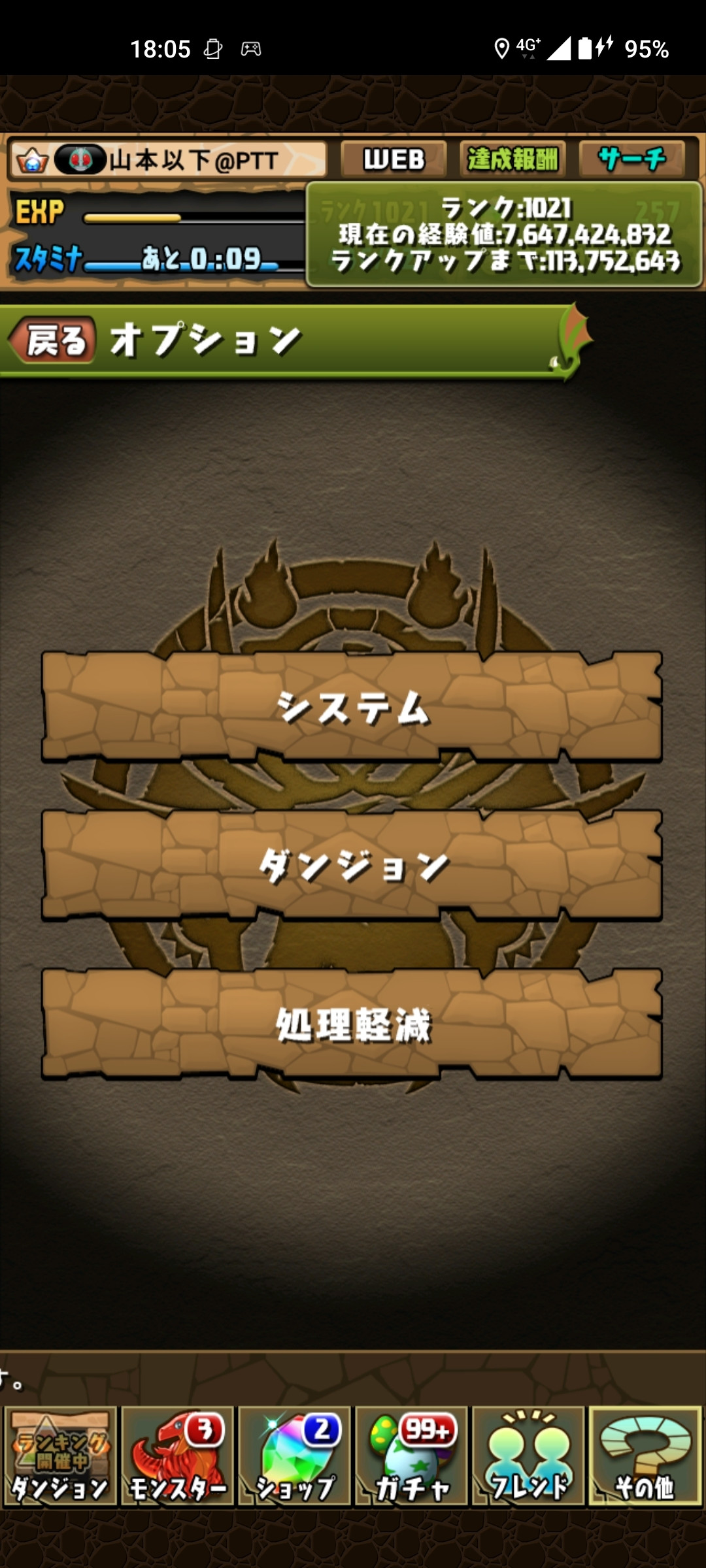Switch to the ダンジョン tab
This screenshot has width=706, height=1568.
click(60, 1456)
